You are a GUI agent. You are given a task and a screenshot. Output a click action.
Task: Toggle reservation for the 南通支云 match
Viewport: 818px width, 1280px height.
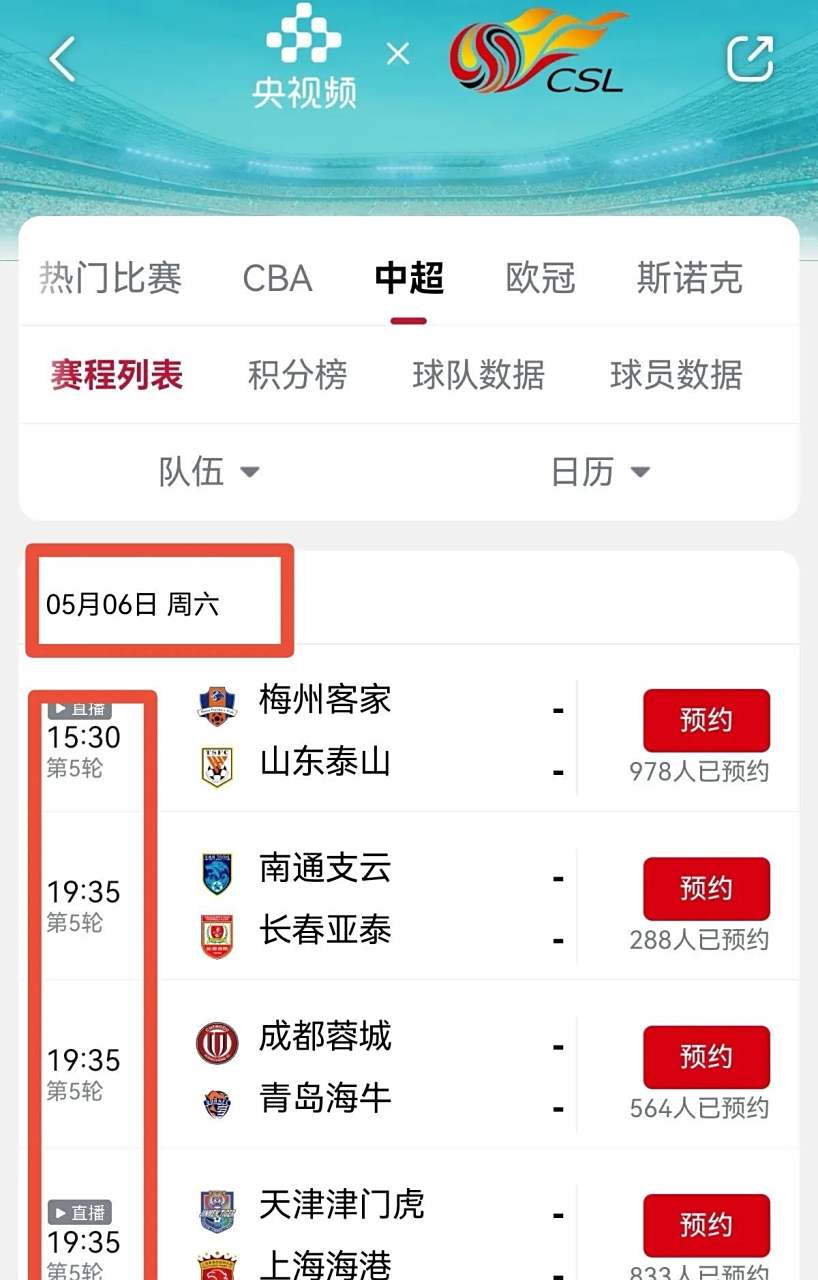pyautogui.click(x=706, y=888)
